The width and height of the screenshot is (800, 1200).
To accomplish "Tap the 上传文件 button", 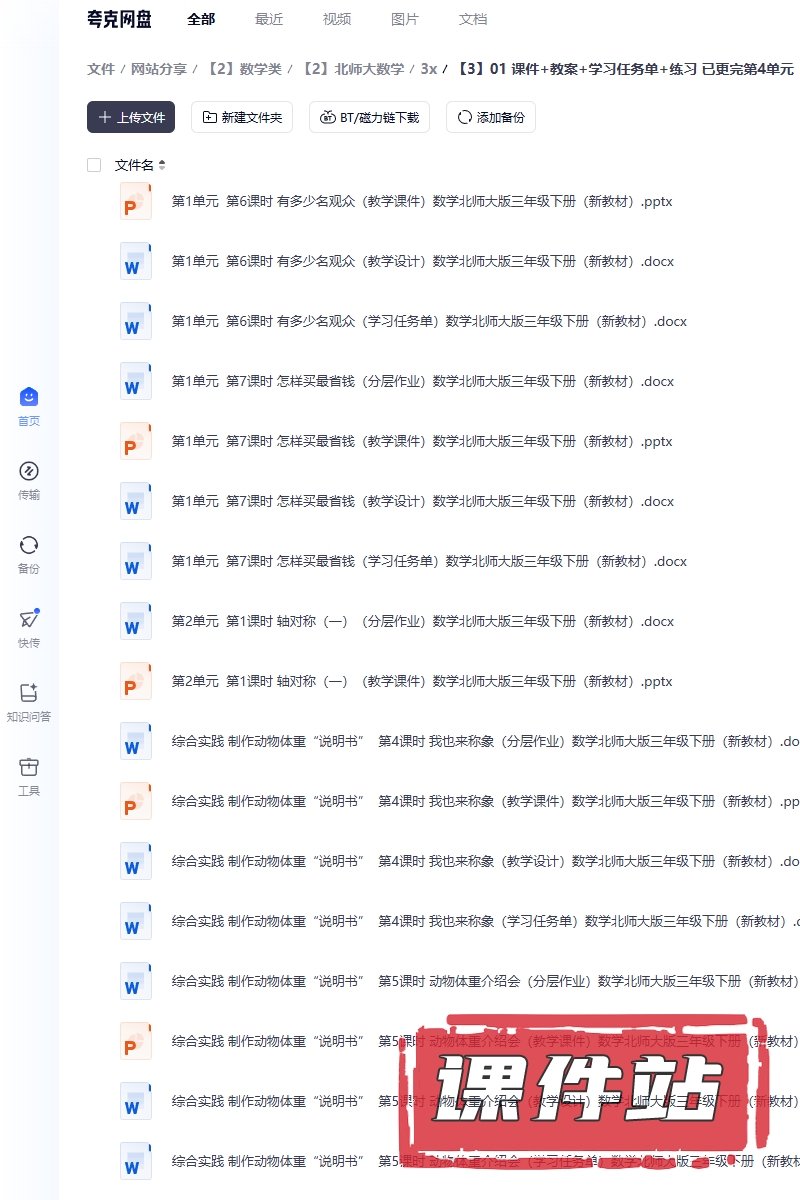I will (131, 117).
